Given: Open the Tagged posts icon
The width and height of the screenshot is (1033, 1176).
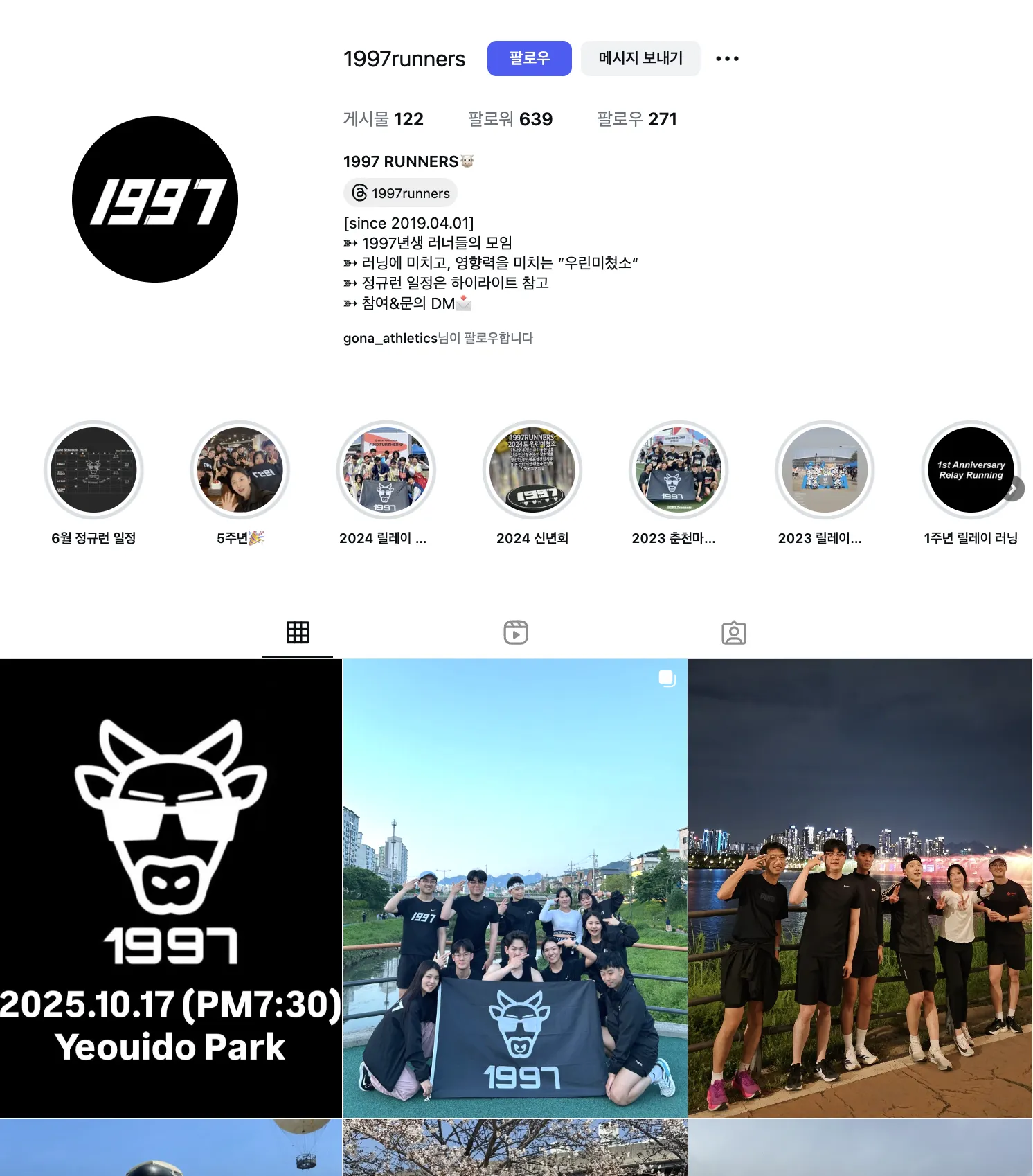Looking at the screenshot, I should [735, 632].
